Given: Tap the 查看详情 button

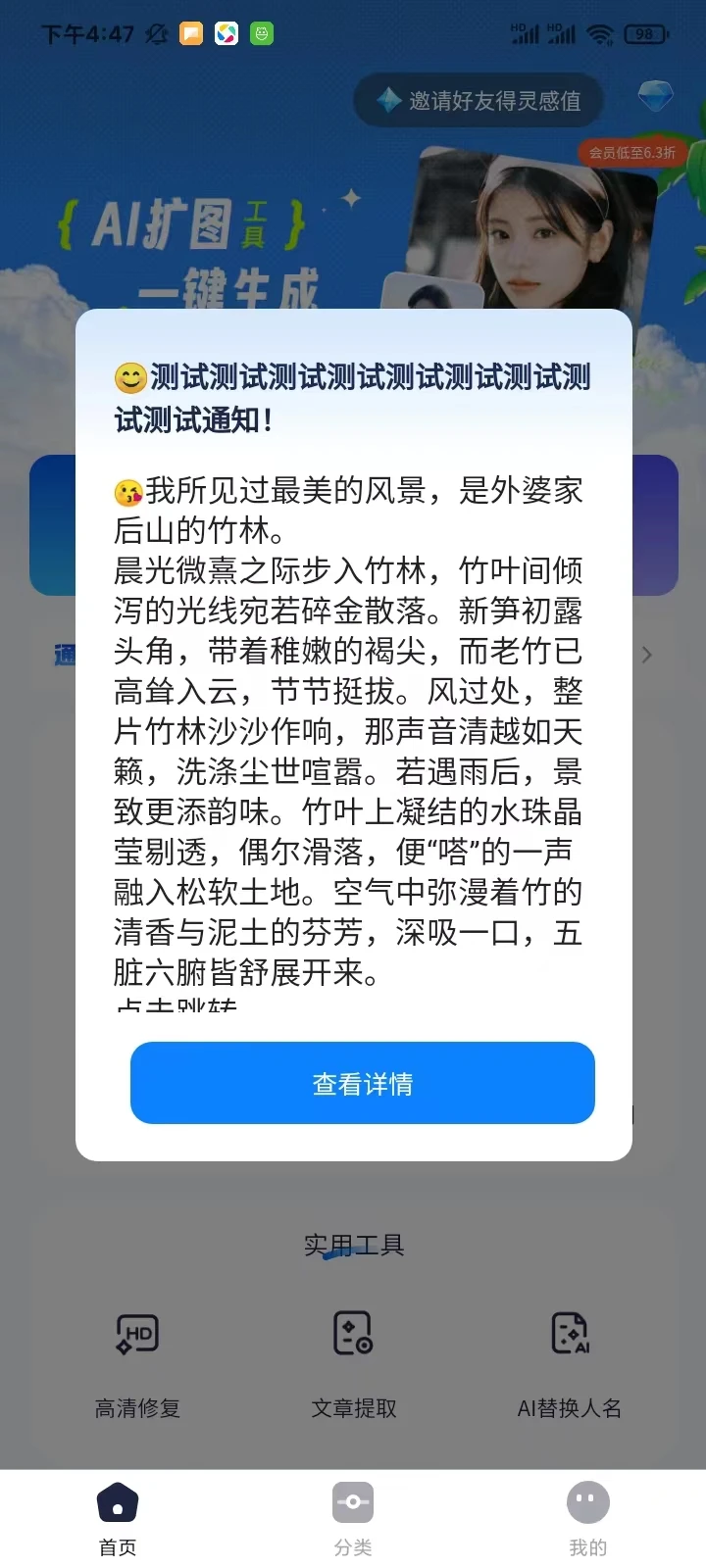Looking at the screenshot, I should tap(362, 1083).
